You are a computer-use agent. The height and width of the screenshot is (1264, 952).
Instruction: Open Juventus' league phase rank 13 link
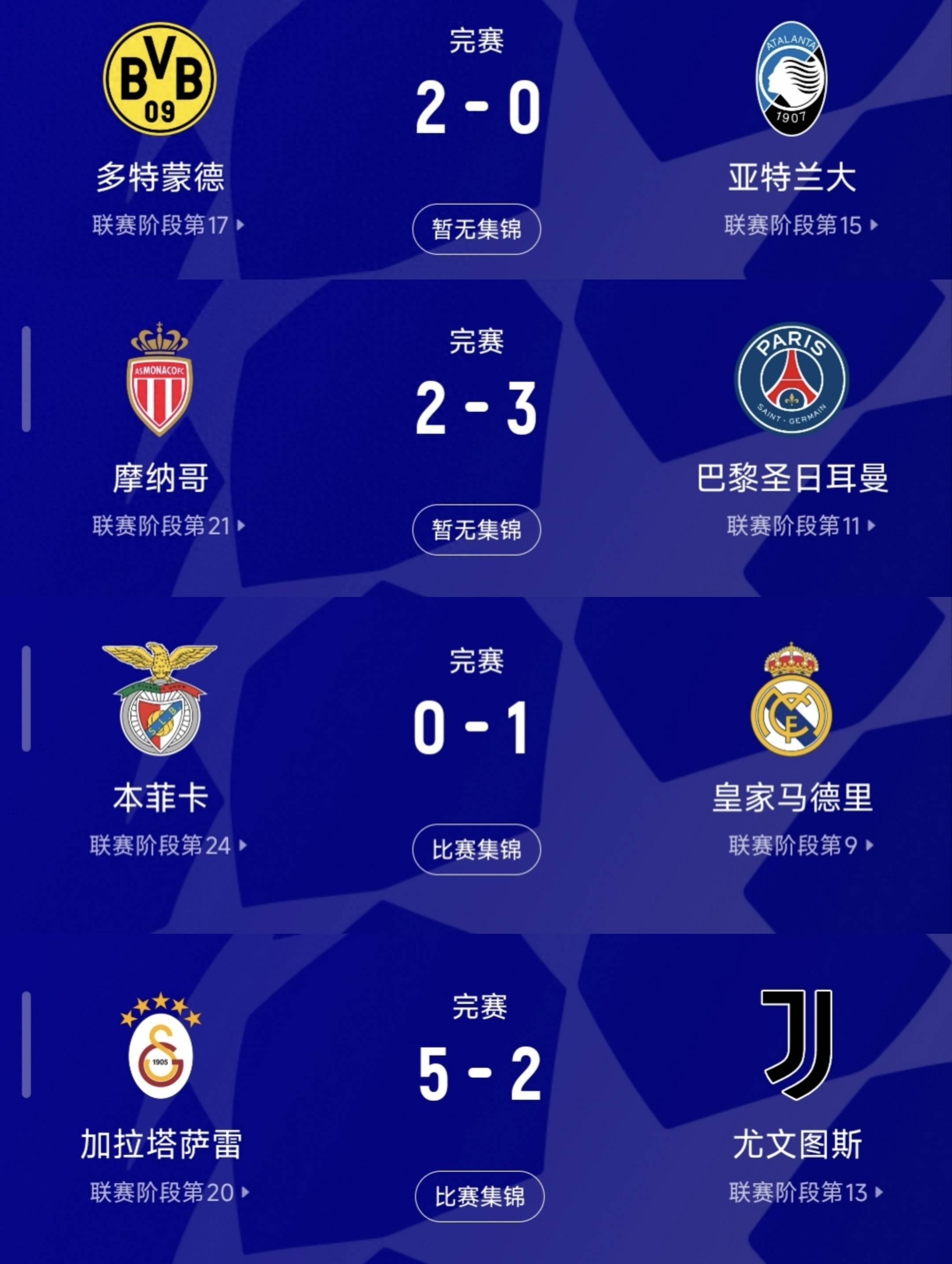tap(804, 1193)
